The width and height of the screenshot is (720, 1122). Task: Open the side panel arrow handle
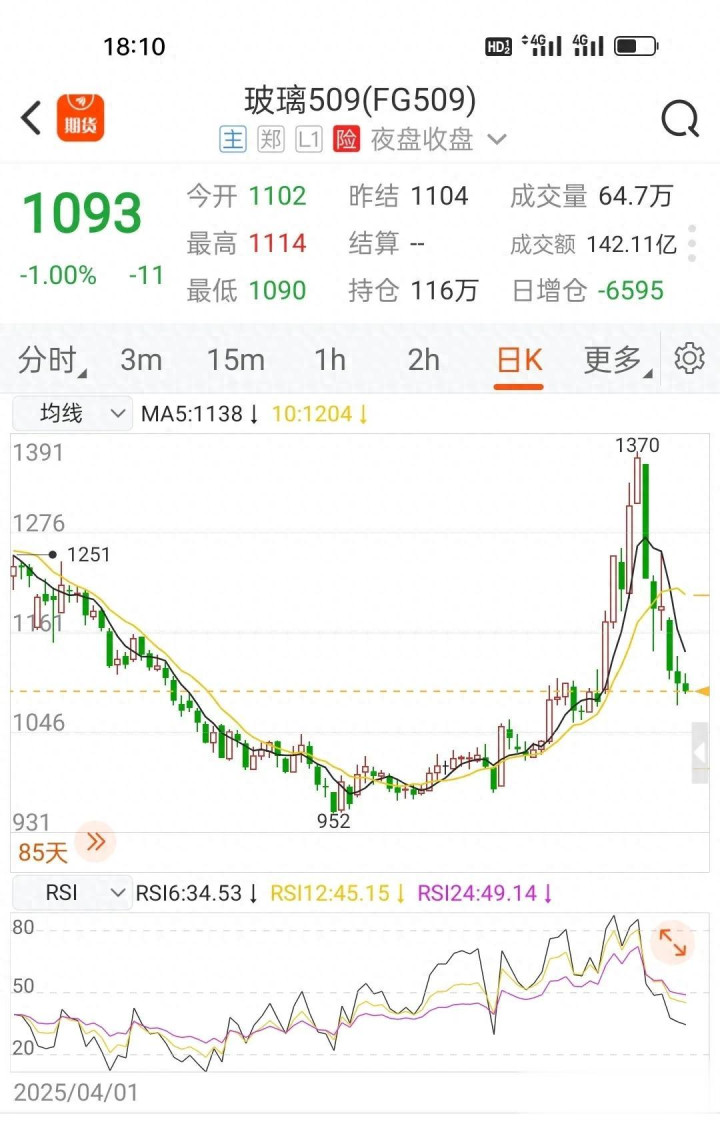click(x=701, y=753)
